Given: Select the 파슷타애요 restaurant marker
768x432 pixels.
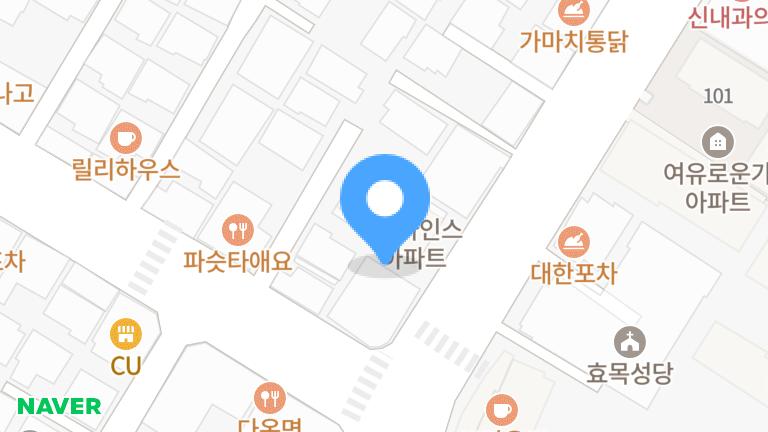Looking at the screenshot, I should click(x=237, y=231).
